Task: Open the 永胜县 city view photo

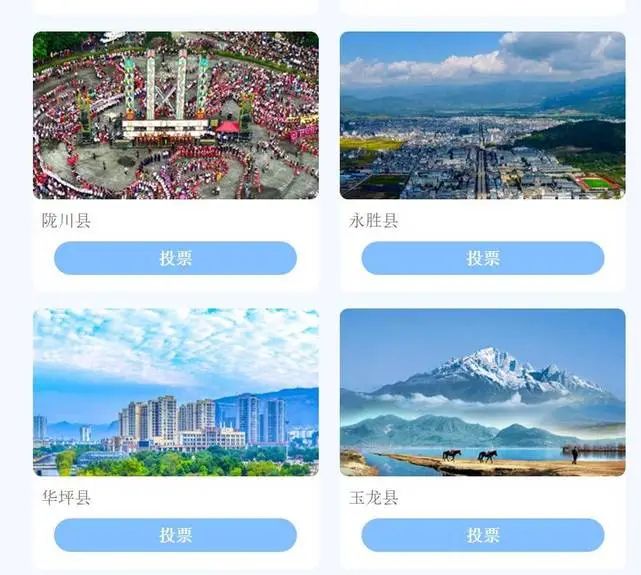Action: [x=482, y=115]
